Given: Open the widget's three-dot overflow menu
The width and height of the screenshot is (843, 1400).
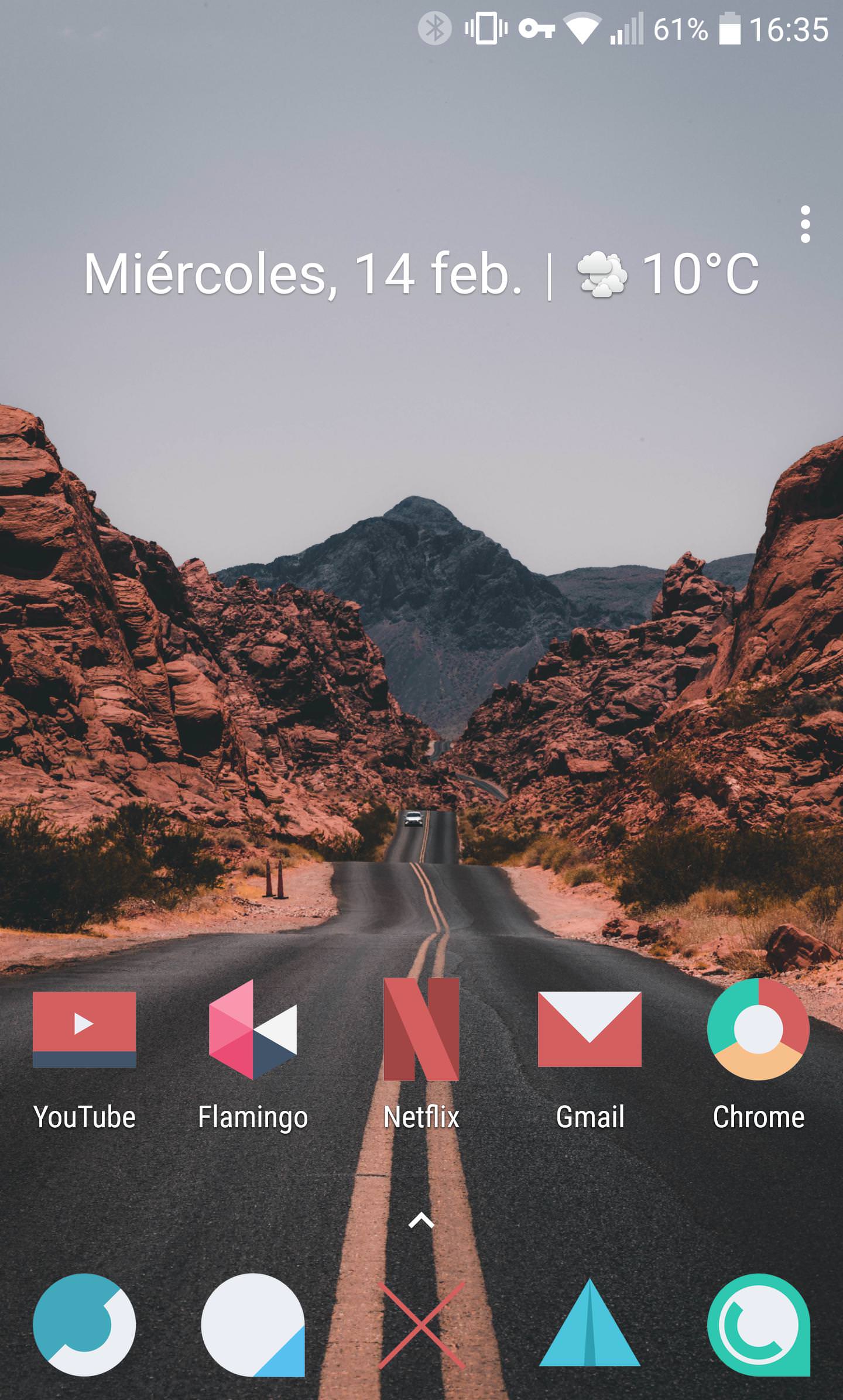Looking at the screenshot, I should tap(806, 224).
